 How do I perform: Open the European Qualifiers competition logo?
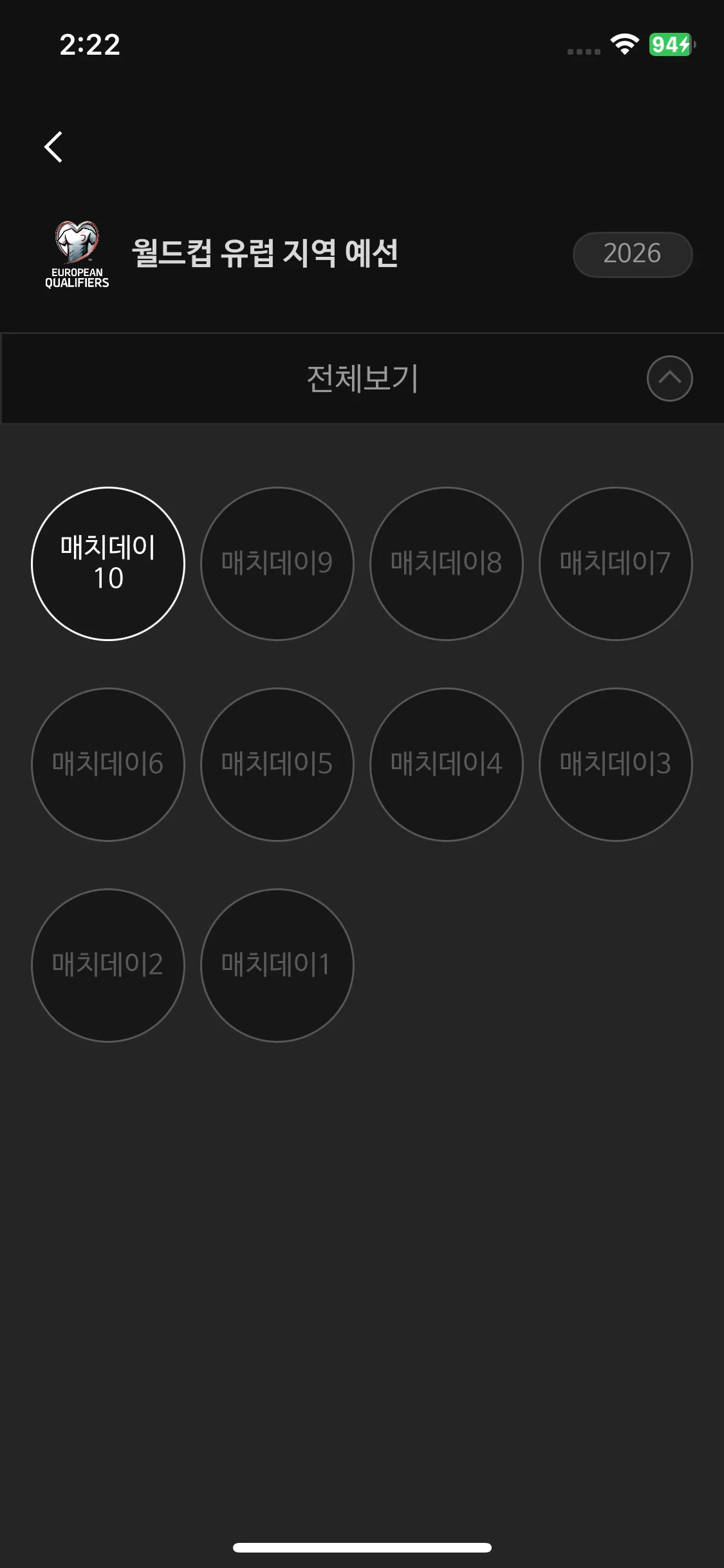point(78,252)
